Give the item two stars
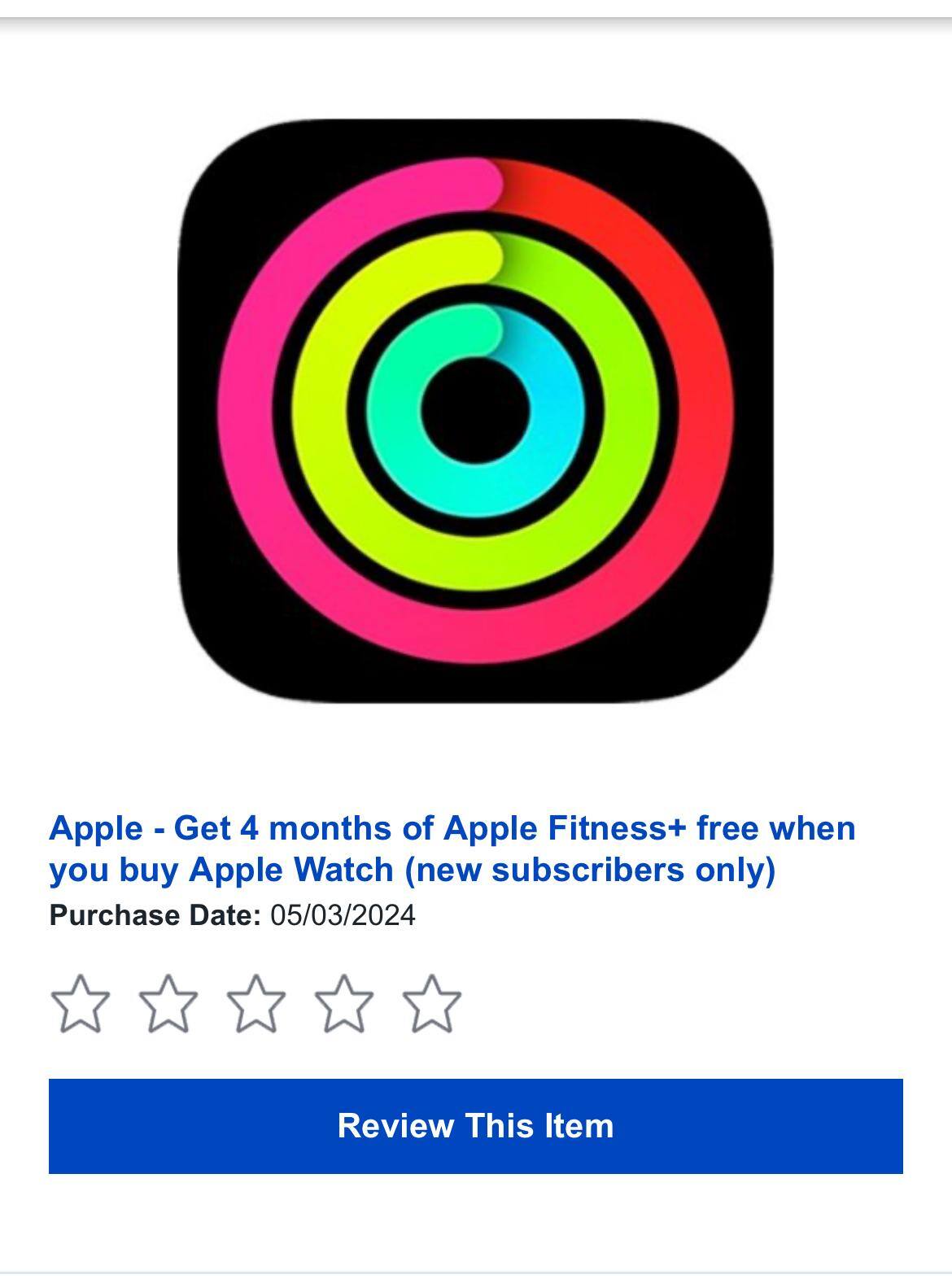 pos(168,1004)
